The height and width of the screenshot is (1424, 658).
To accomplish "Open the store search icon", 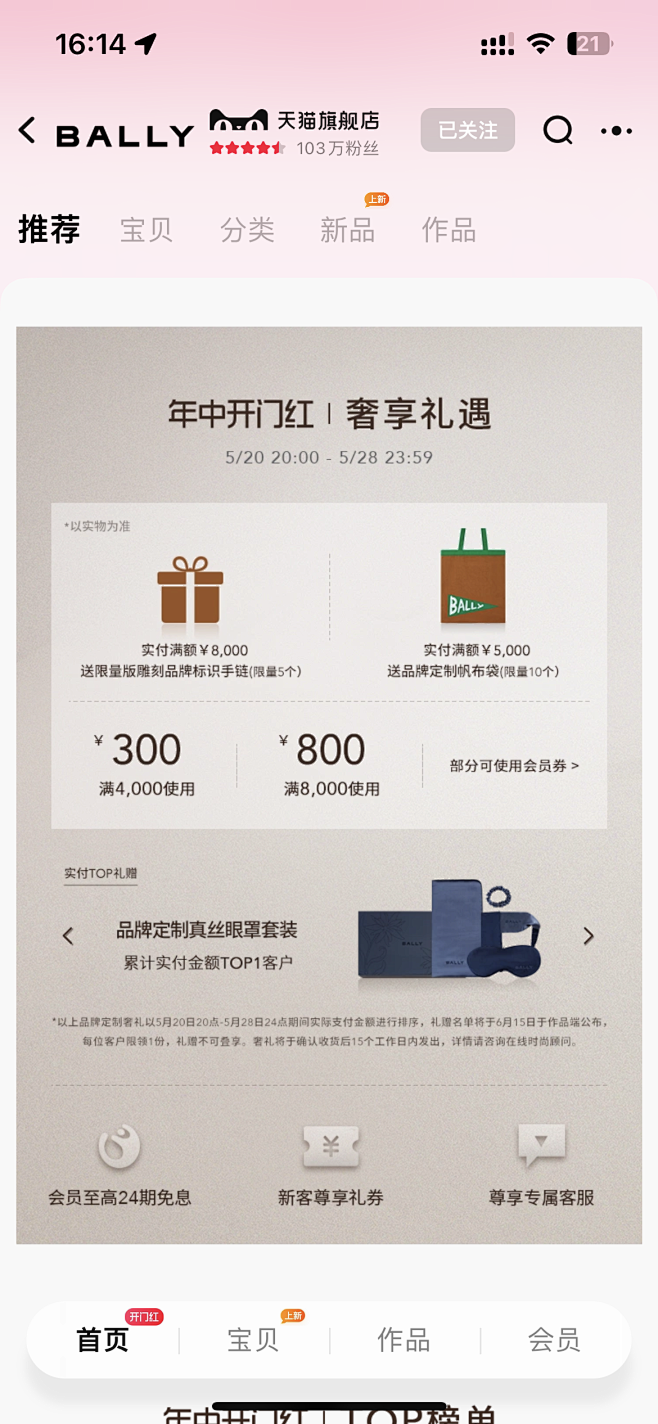I will pos(558,130).
